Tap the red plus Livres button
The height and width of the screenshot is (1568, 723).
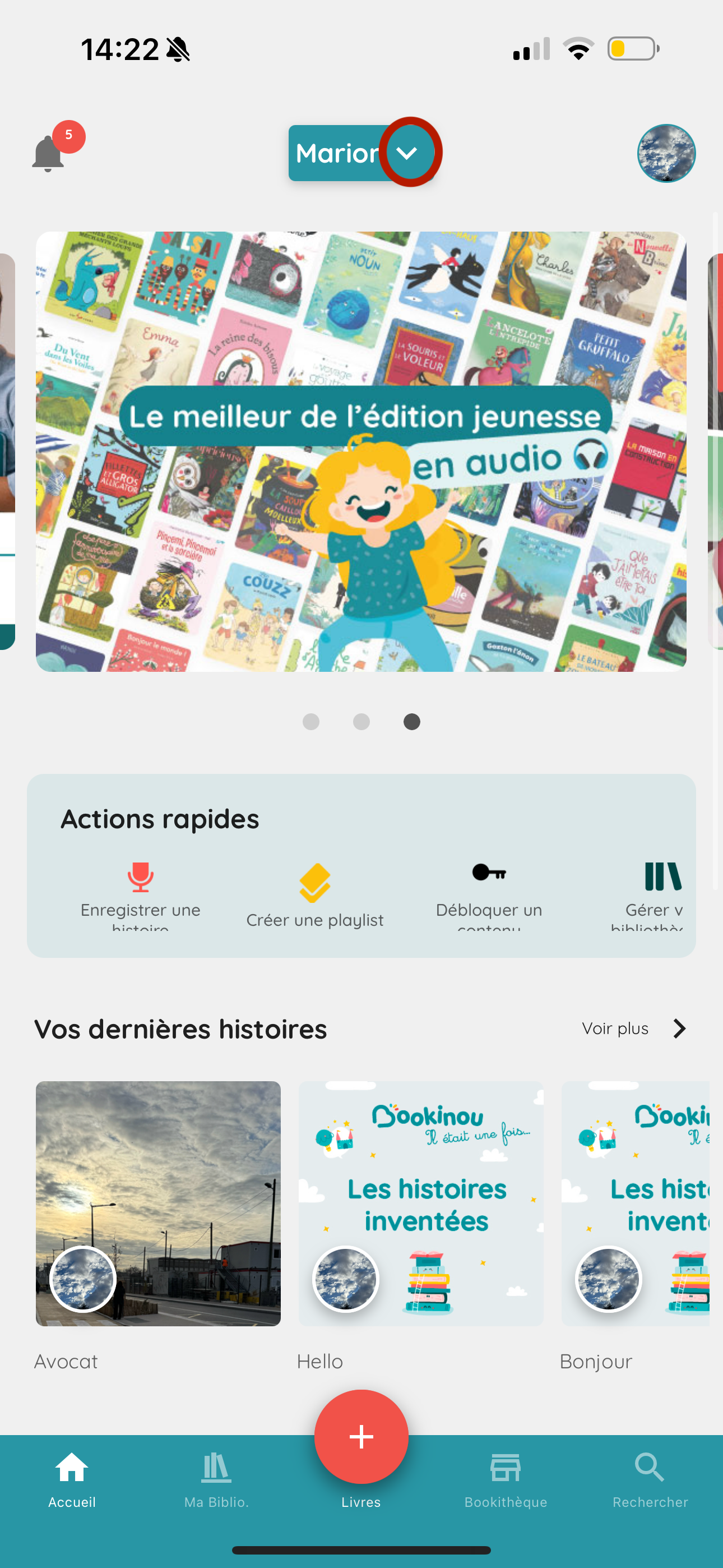[x=361, y=1437]
